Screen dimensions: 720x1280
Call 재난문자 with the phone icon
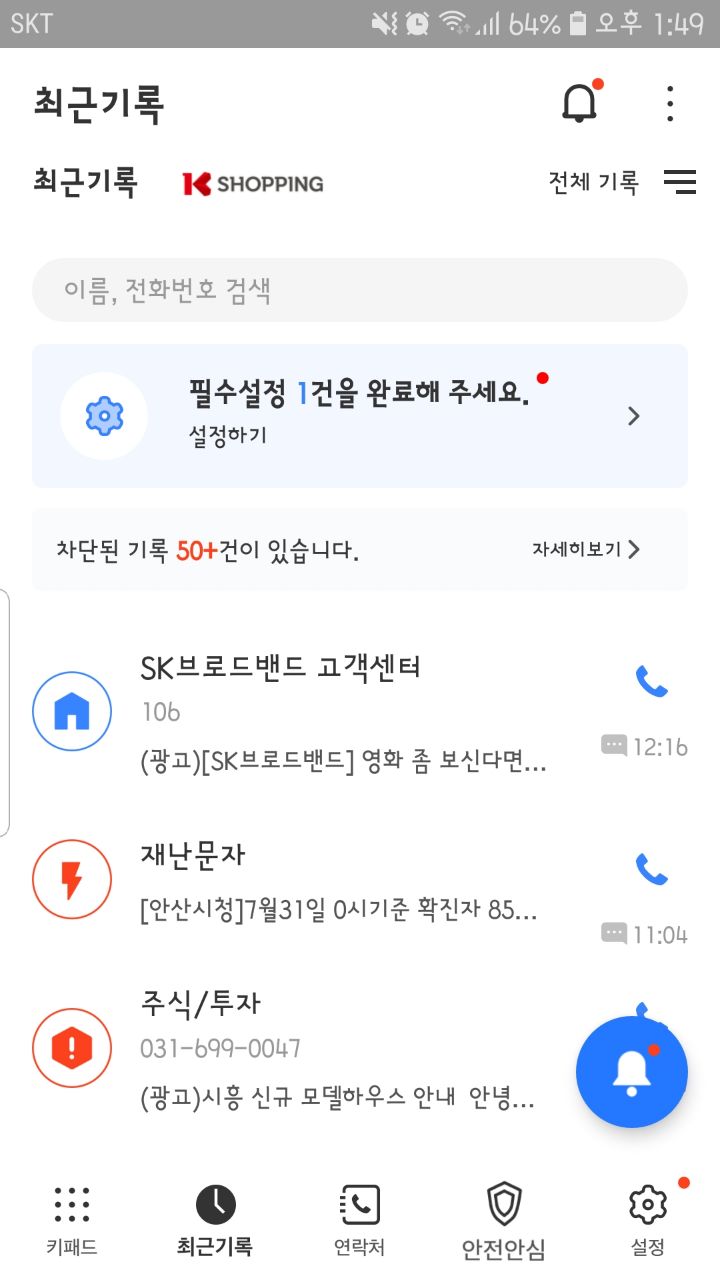point(652,869)
